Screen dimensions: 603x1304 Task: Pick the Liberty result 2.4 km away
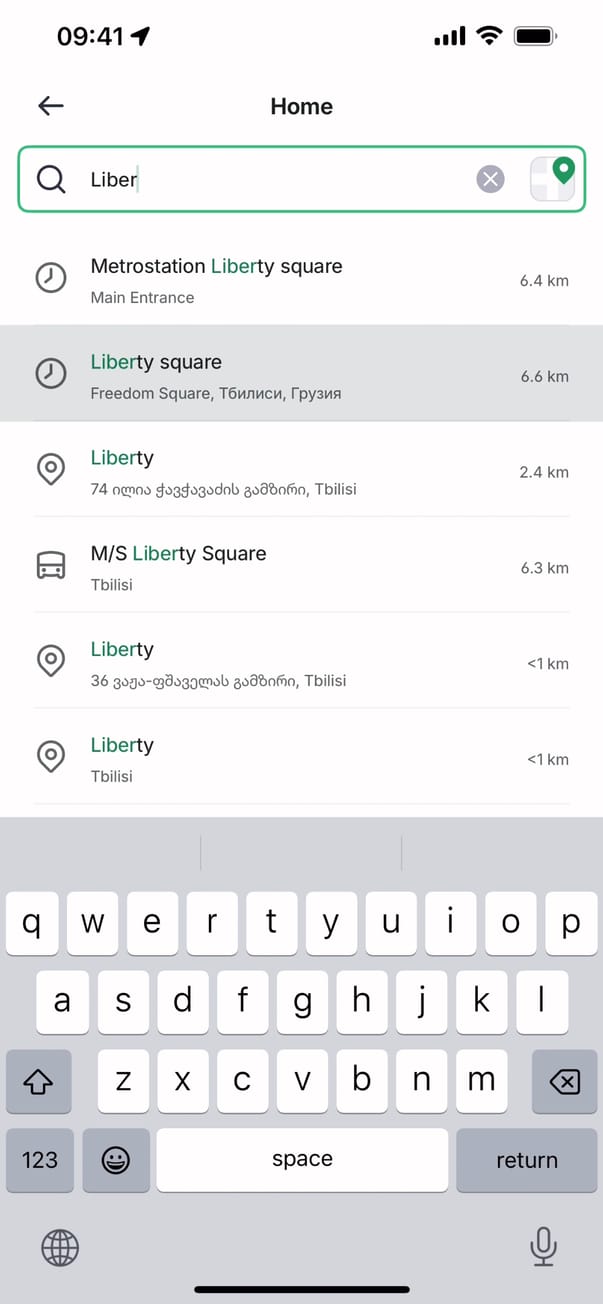click(300, 470)
